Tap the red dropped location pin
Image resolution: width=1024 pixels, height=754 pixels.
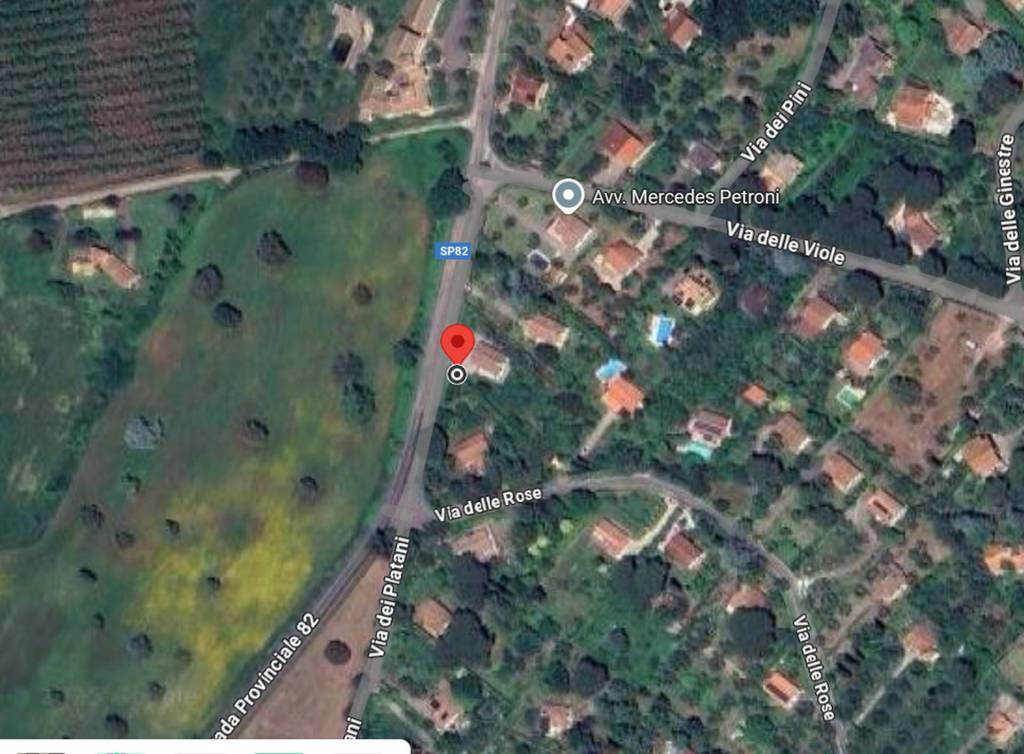pyautogui.click(x=457, y=344)
